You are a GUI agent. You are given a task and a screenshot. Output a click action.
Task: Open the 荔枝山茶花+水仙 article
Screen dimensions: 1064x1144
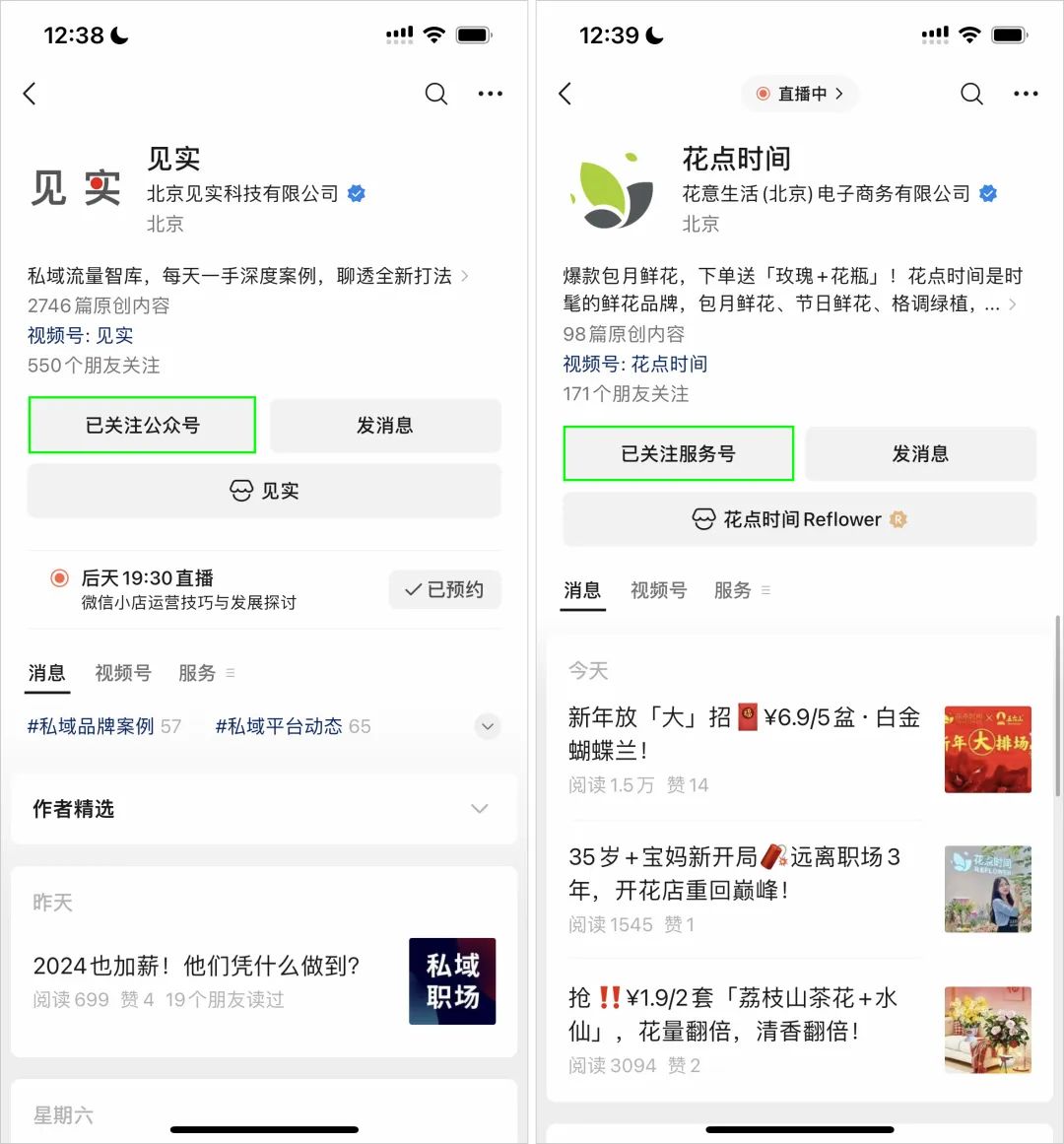[x=733, y=1015]
